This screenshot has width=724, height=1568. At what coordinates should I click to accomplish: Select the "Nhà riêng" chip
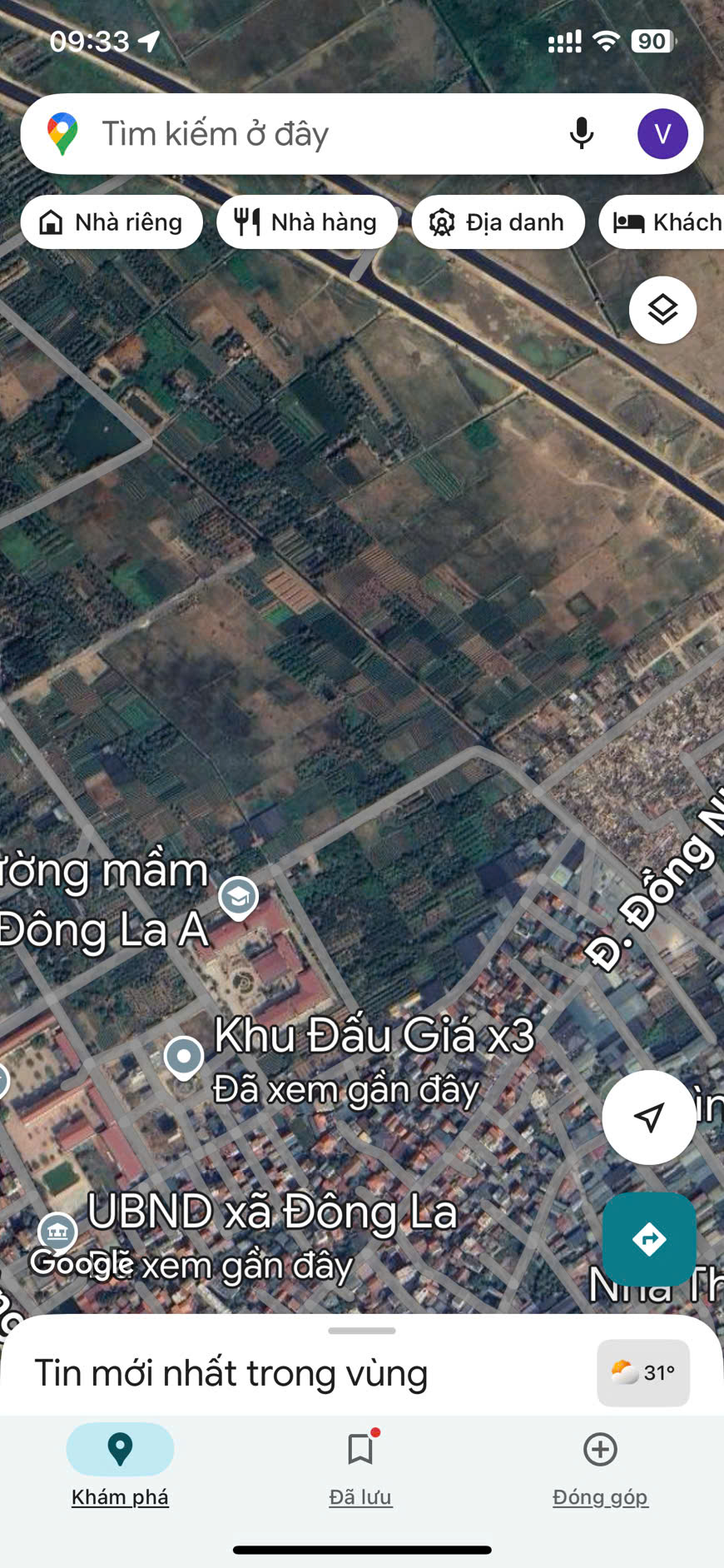pos(112,222)
